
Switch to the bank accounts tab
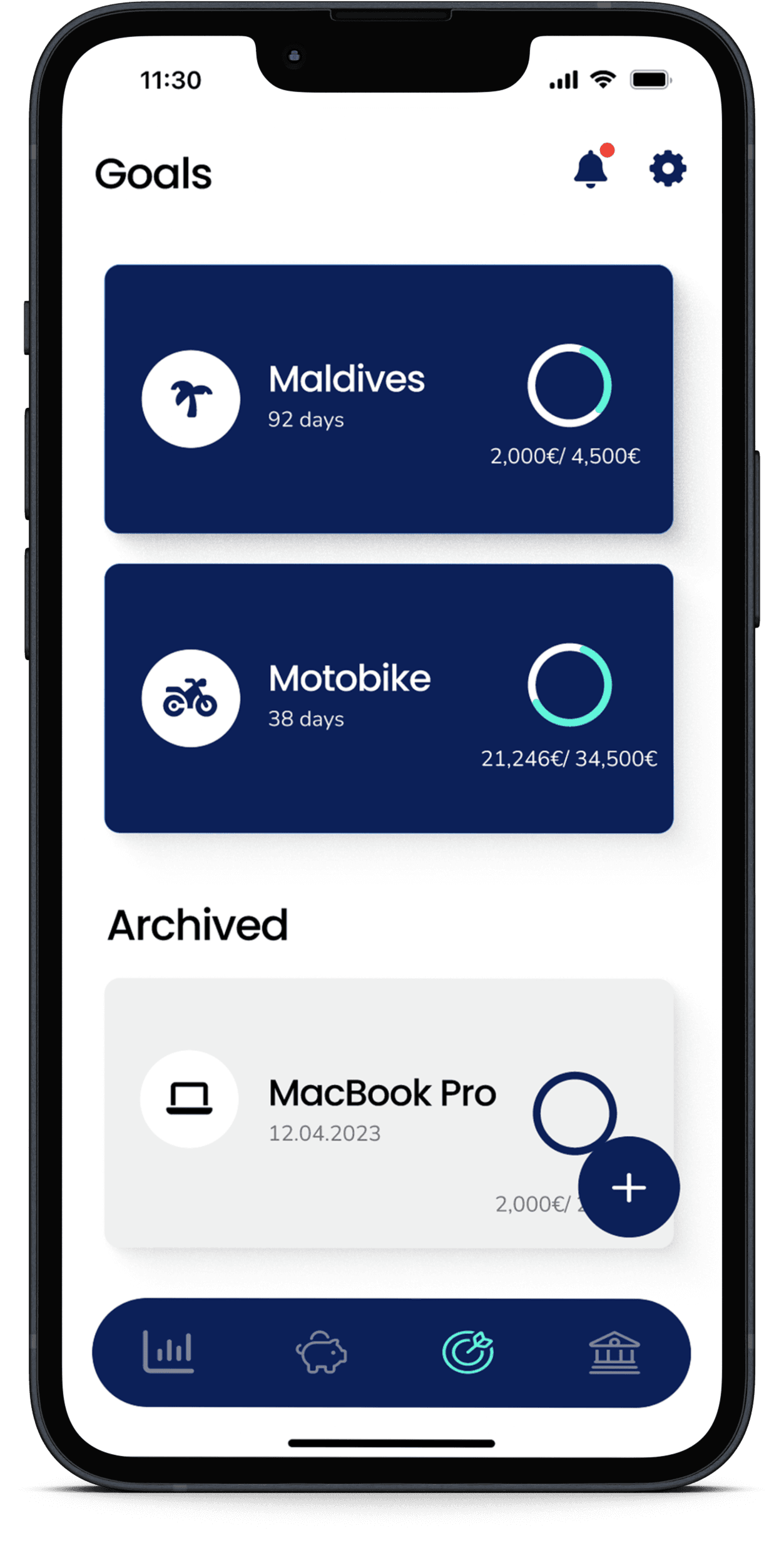tap(614, 1352)
